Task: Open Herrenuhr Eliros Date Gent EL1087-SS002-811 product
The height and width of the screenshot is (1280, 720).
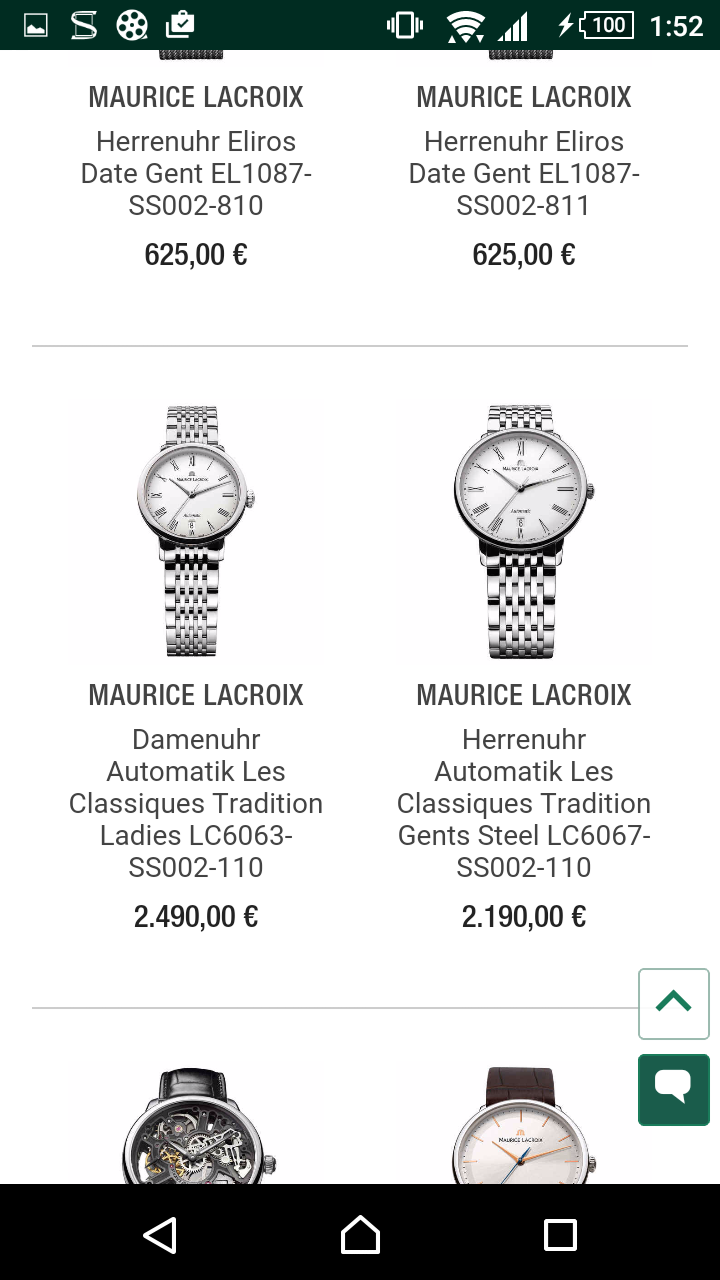Action: (x=524, y=173)
